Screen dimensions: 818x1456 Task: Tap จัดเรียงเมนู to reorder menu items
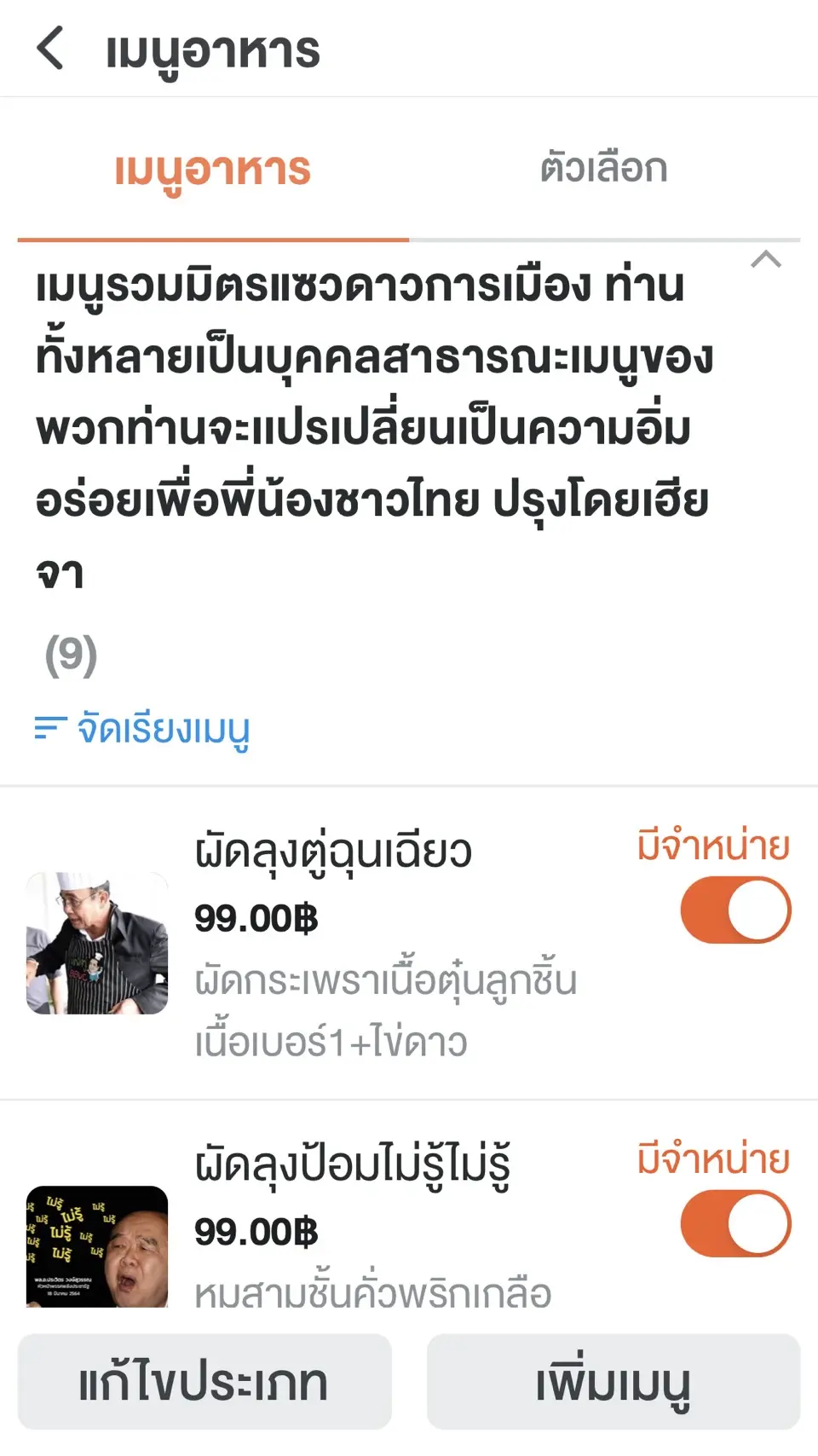point(143,730)
